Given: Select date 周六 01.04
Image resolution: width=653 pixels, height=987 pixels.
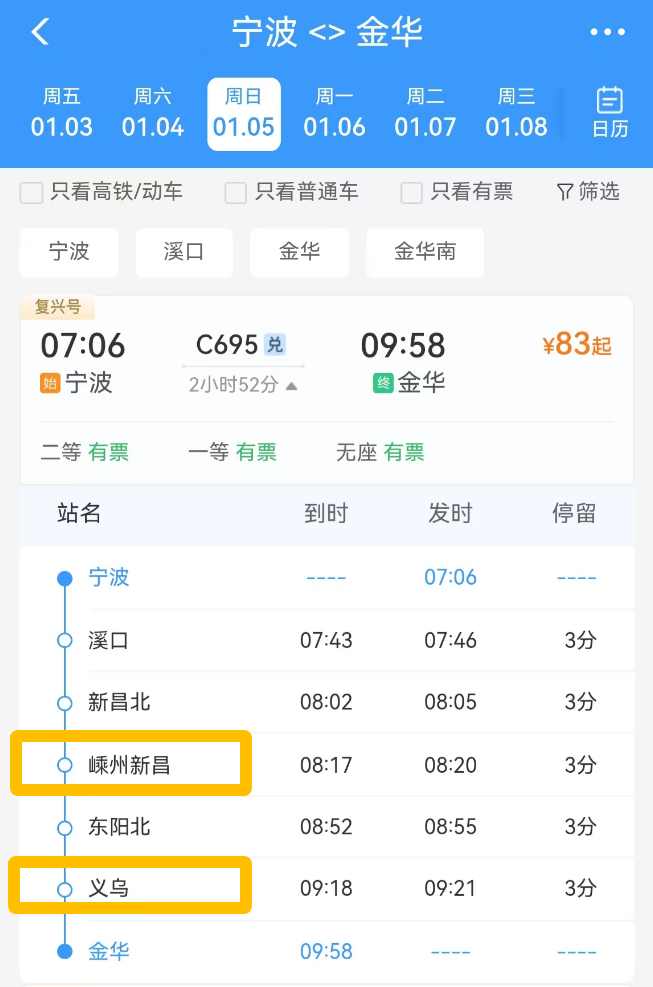Looking at the screenshot, I should (x=153, y=113).
